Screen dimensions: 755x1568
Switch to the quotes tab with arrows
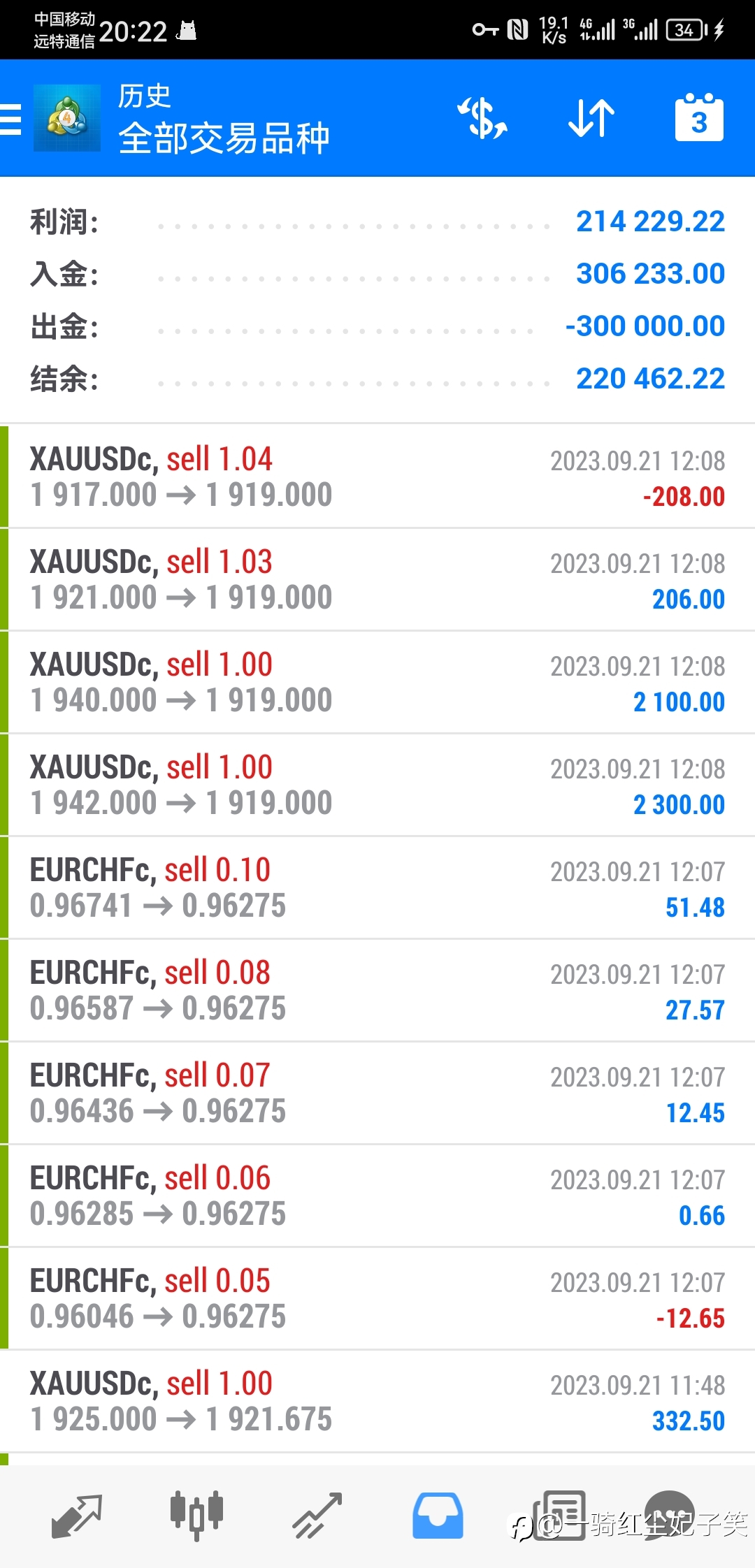click(77, 1516)
